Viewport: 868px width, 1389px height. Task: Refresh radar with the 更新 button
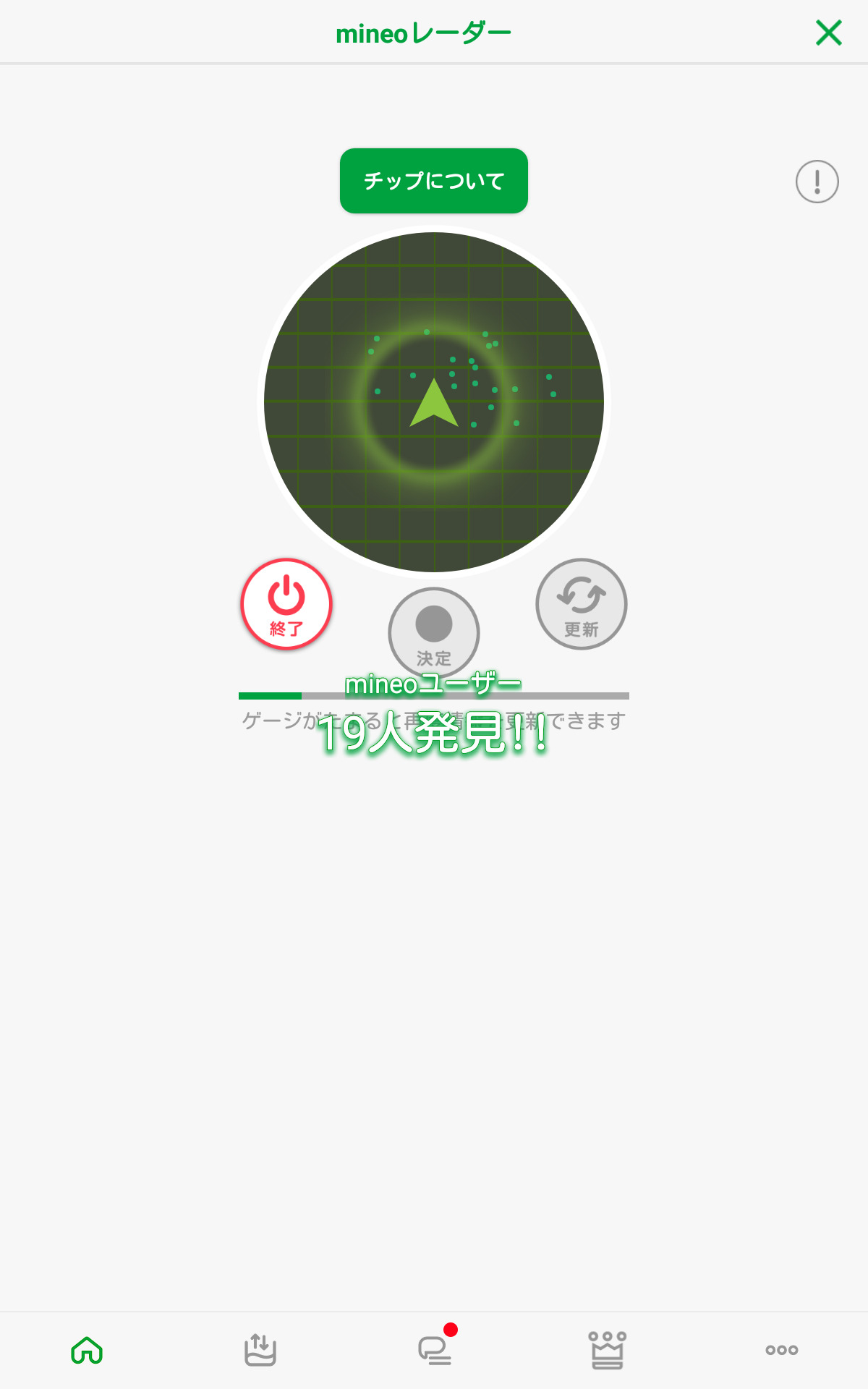581,604
